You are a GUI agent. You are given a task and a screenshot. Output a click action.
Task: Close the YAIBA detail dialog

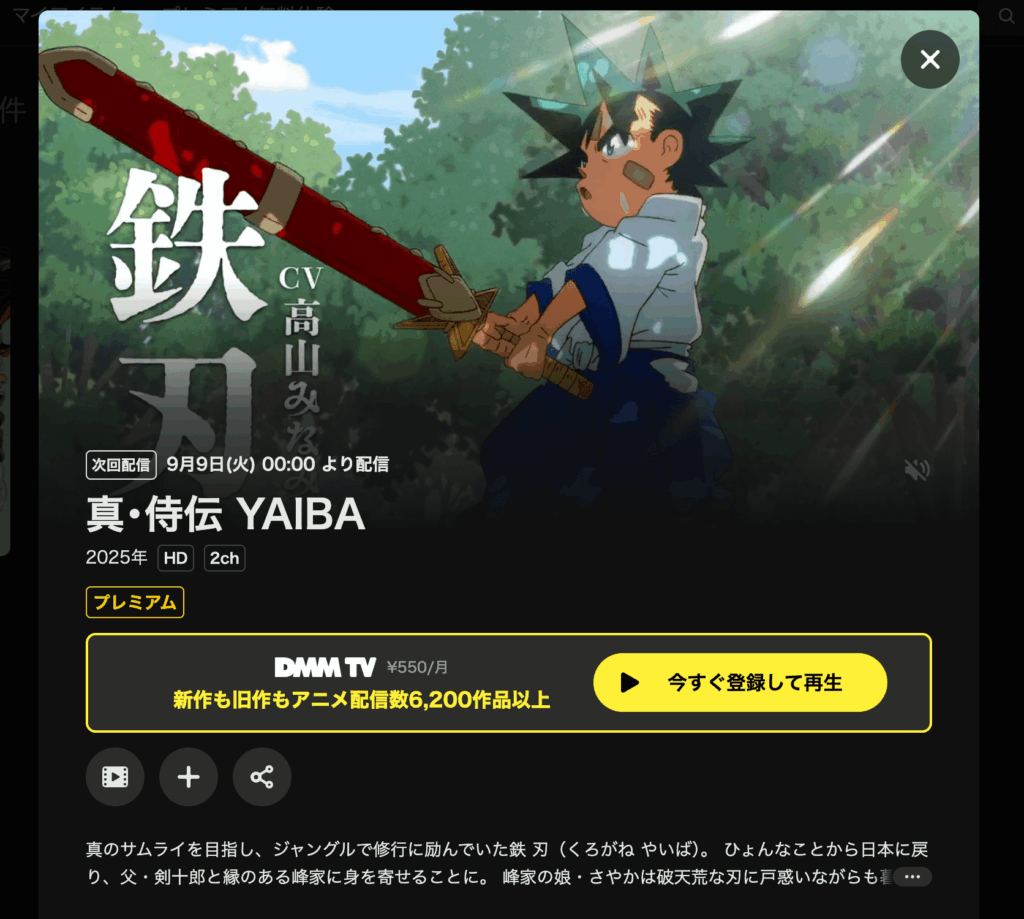[930, 60]
